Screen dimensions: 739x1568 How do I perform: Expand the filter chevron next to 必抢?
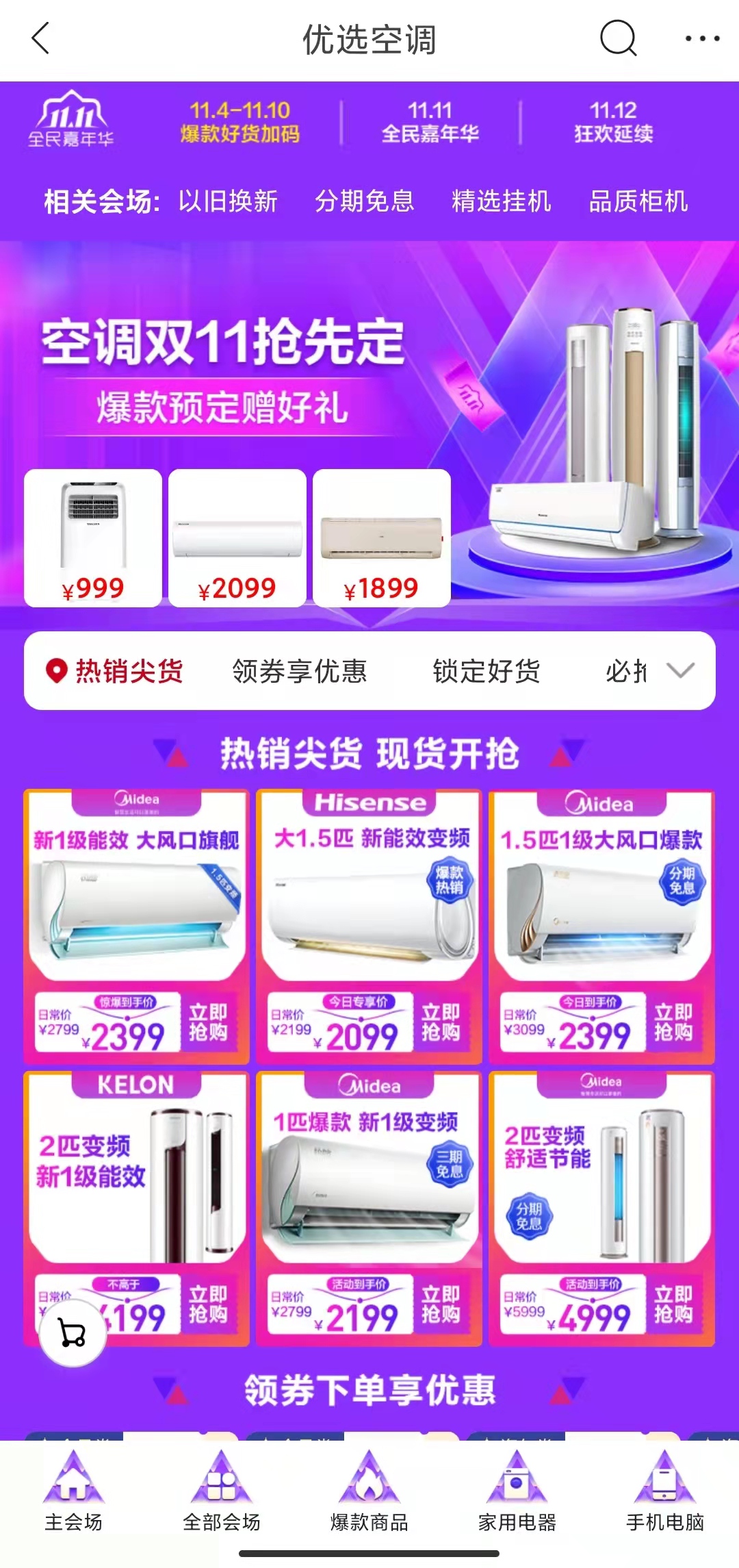click(679, 672)
